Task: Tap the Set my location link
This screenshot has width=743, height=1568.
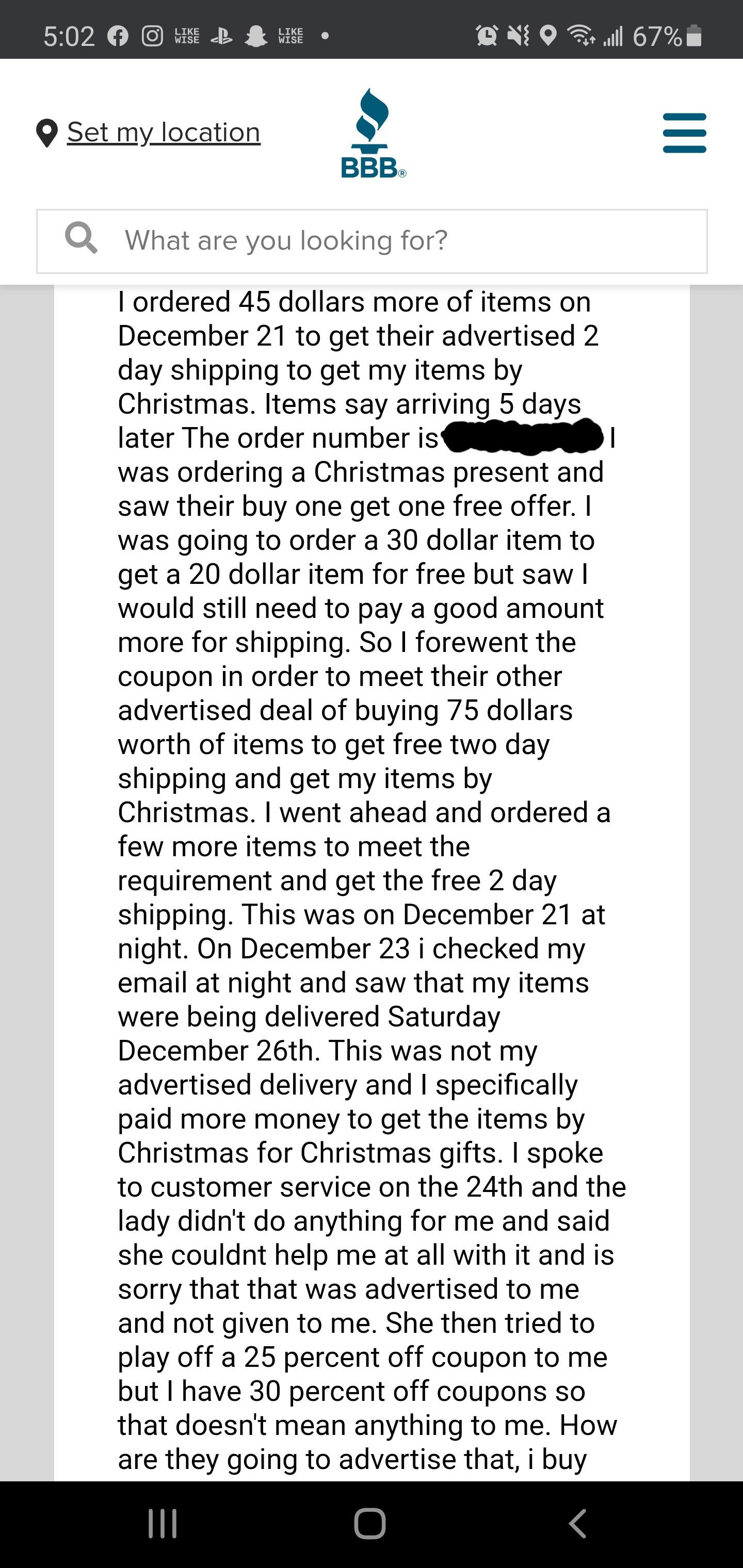Action: [x=163, y=132]
